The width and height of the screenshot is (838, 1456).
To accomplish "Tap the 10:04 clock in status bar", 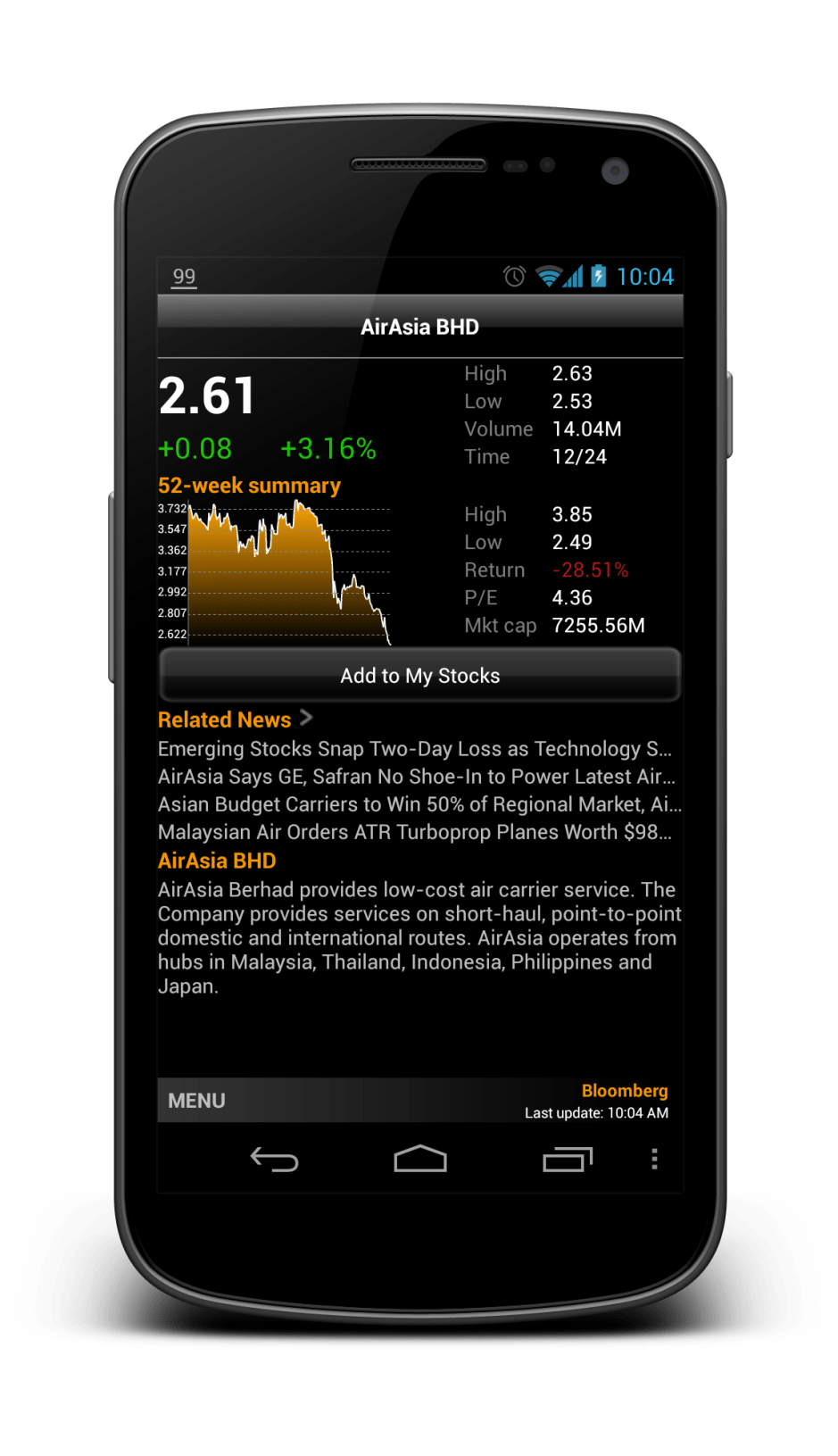I will tap(644, 277).
